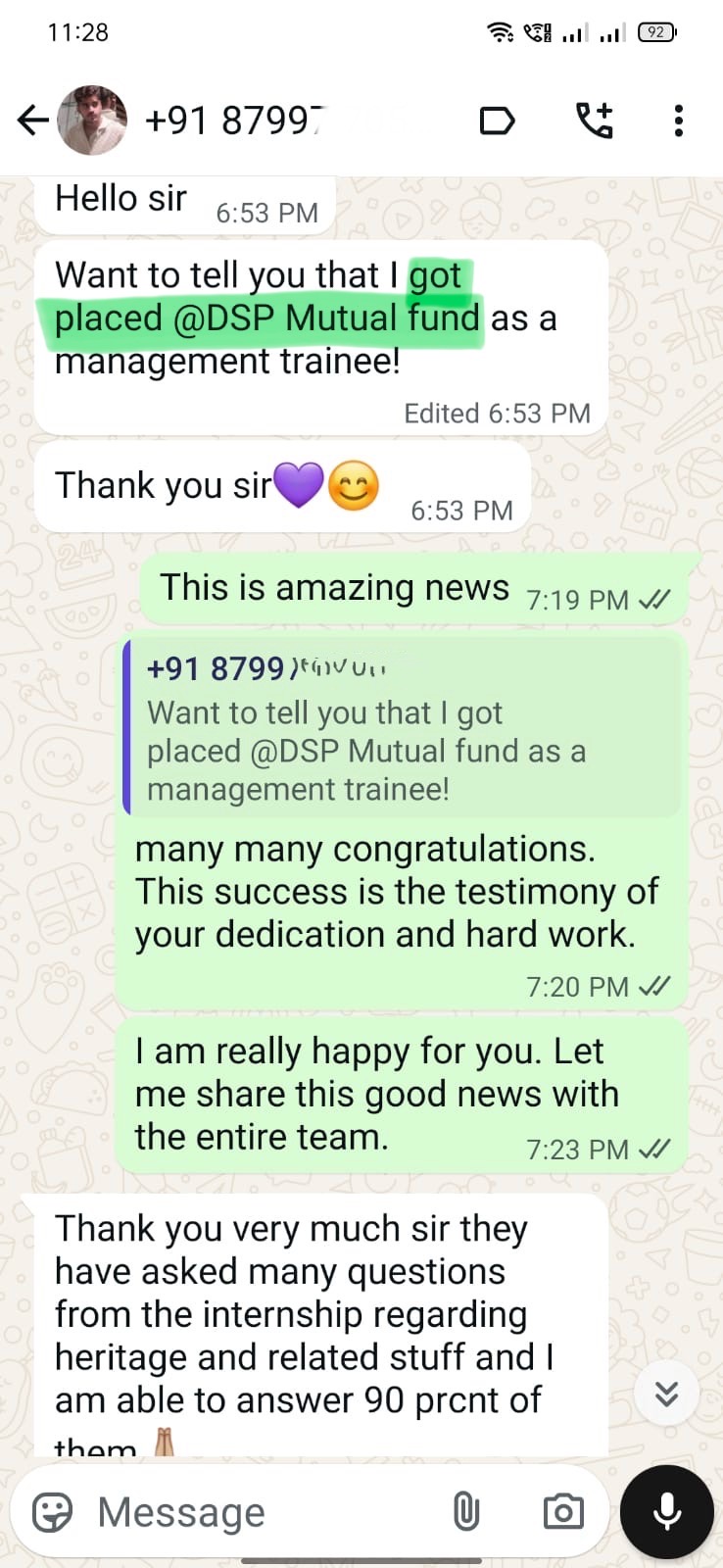
Task: Open contact info for +91 8799 number
Action: coord(235,121)
